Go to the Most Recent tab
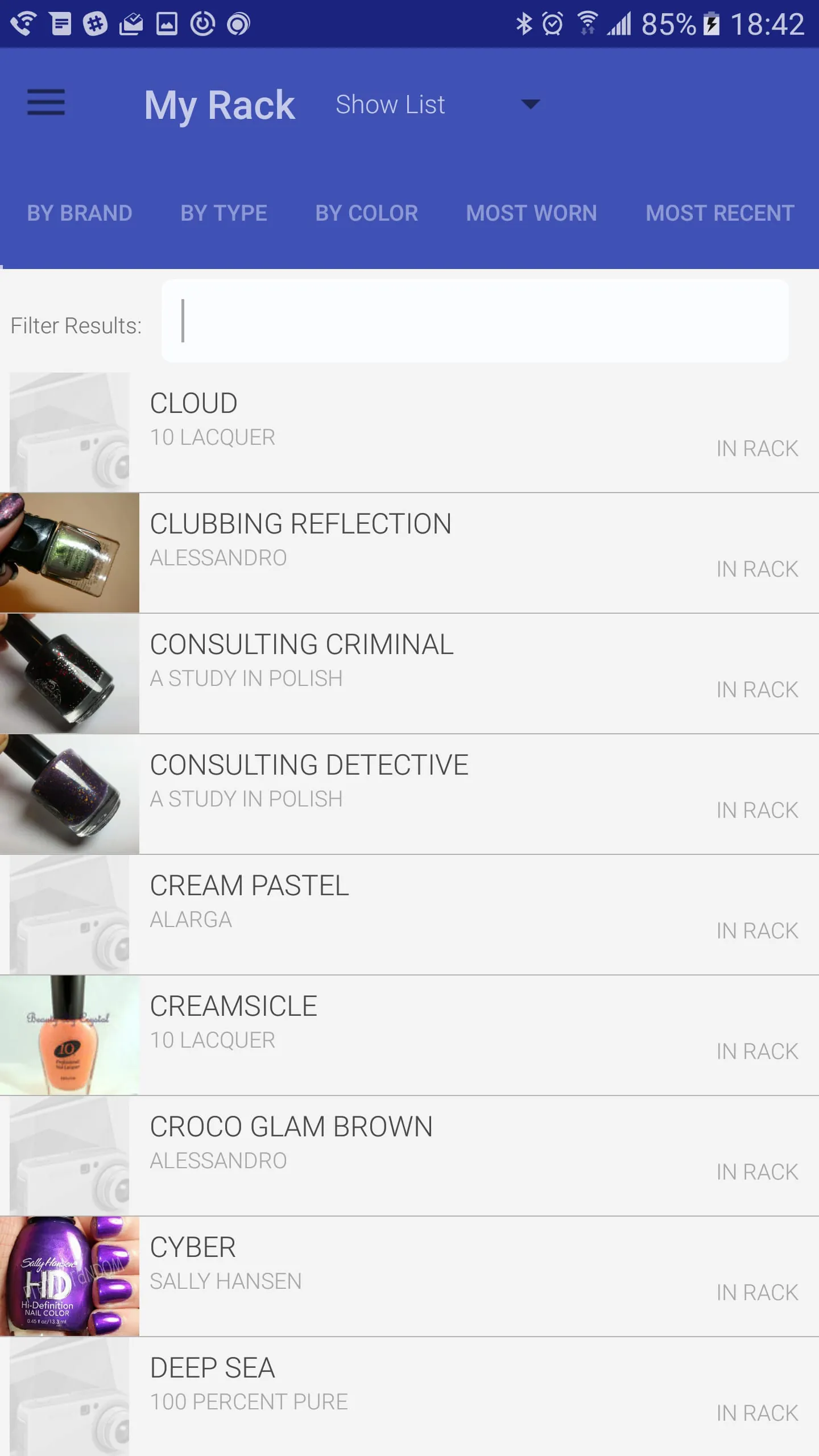Screen dimensions: 819x1456 [x=719, y=213]
